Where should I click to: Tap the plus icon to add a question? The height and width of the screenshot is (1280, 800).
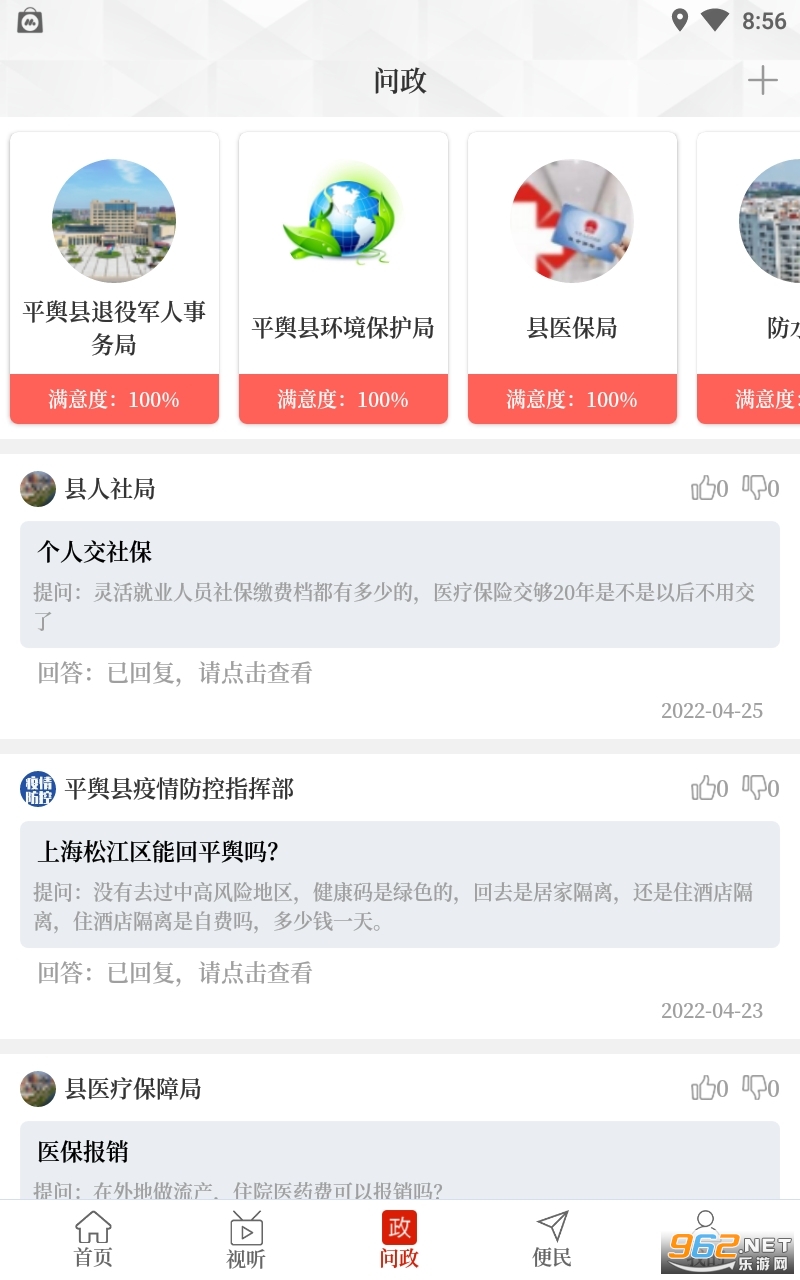coord(762,80)
